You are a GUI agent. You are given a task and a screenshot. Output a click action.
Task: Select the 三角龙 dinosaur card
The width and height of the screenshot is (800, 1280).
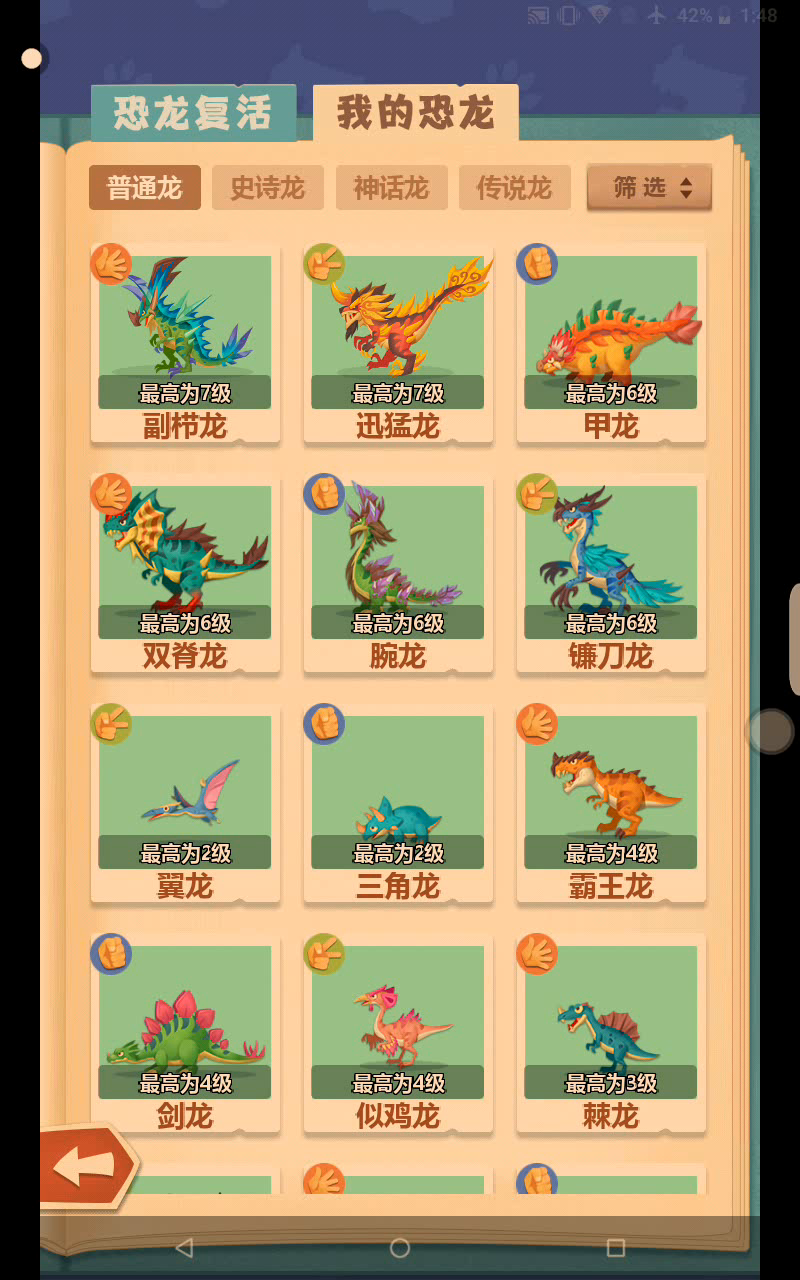click(398, 800)
